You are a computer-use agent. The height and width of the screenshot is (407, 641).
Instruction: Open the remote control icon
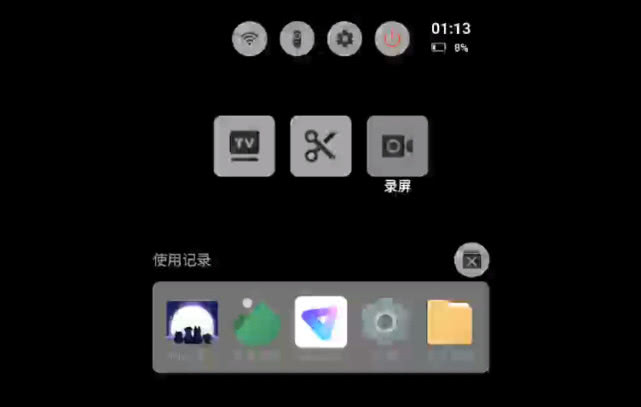click(297, 39)
